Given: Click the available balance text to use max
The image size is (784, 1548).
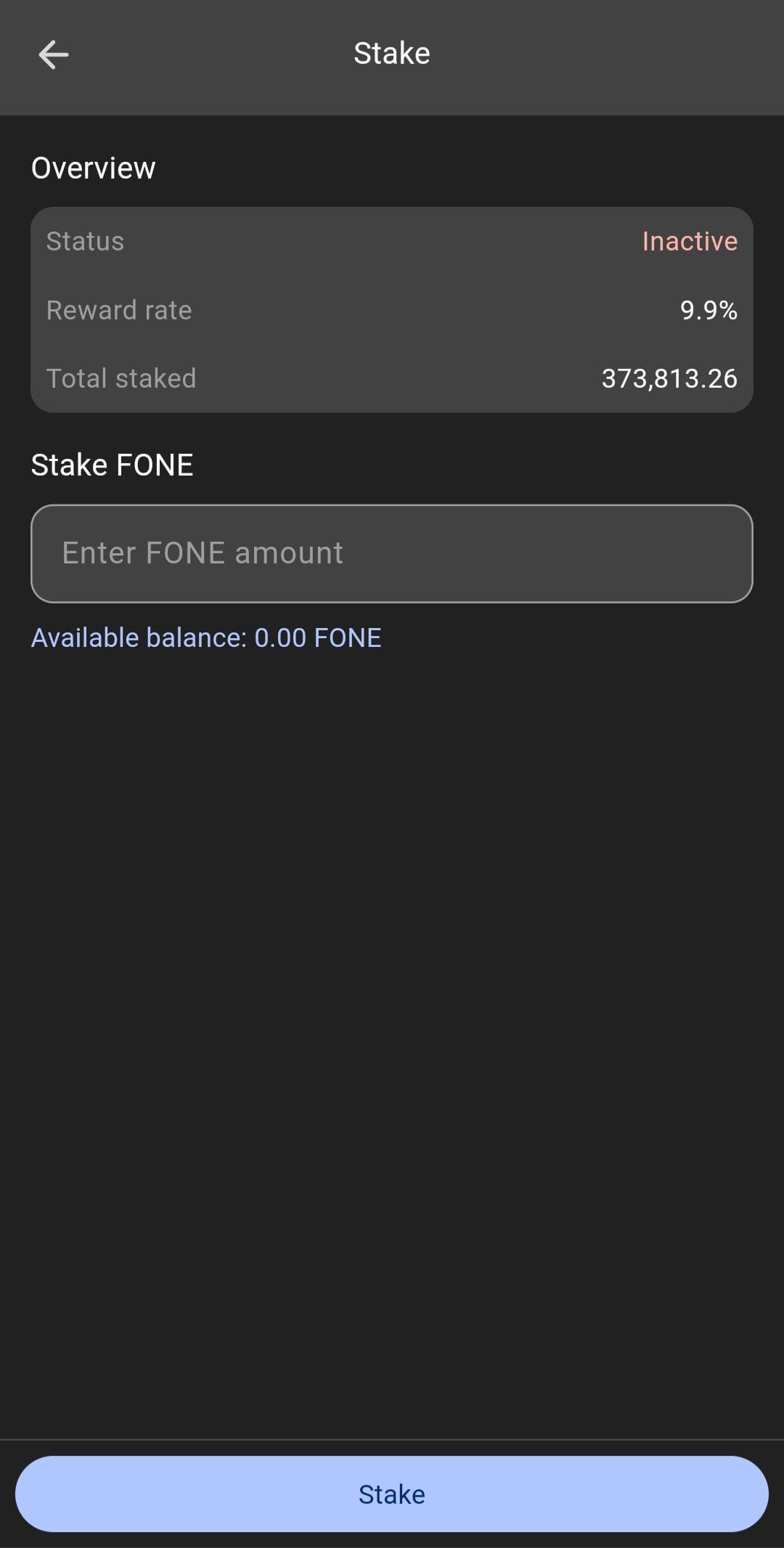Looking at the screenshot, I should coord(205,637).
